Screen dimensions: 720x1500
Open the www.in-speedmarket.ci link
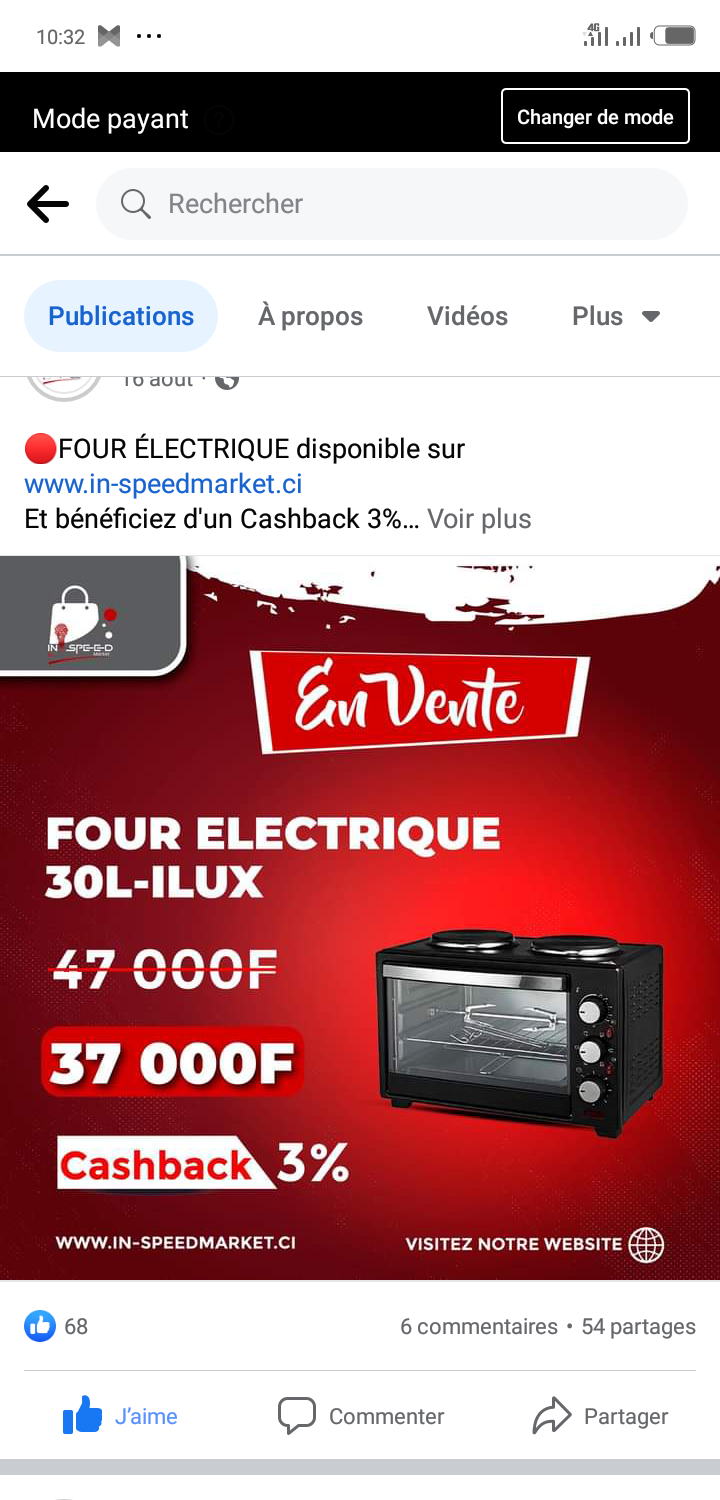[163, 484]
